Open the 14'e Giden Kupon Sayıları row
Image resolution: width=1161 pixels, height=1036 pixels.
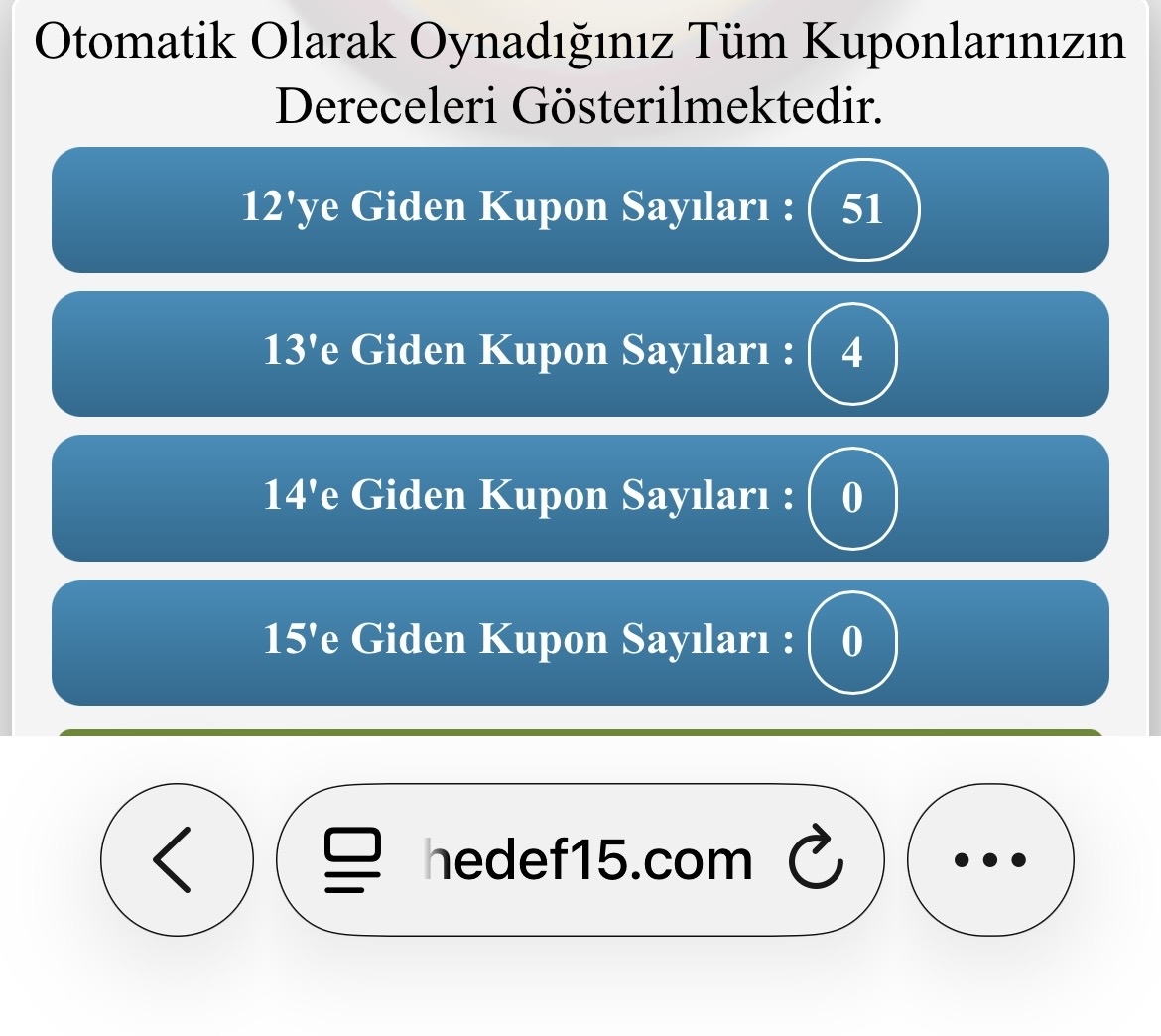580,497
